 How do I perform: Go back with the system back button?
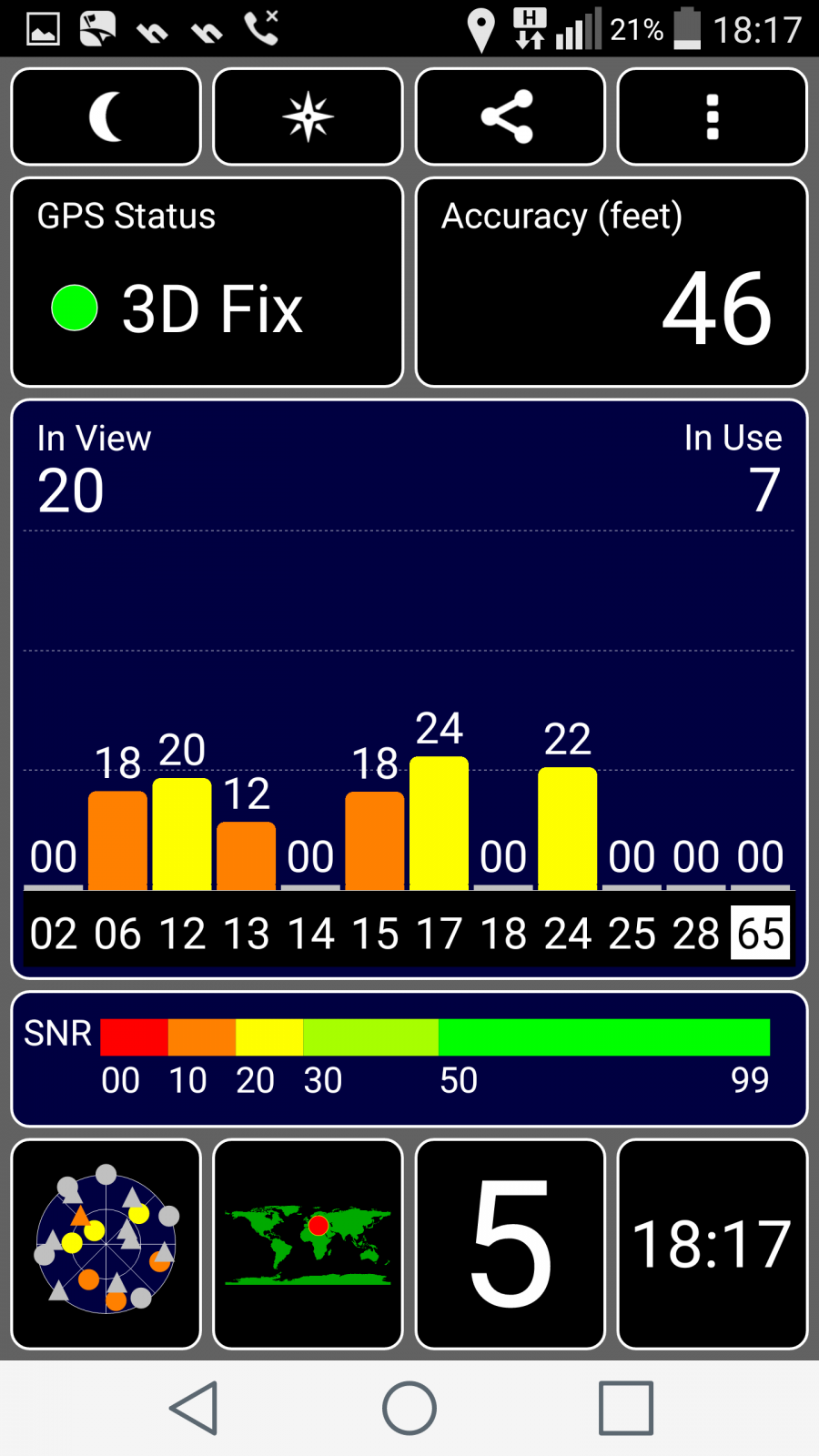194,1408
